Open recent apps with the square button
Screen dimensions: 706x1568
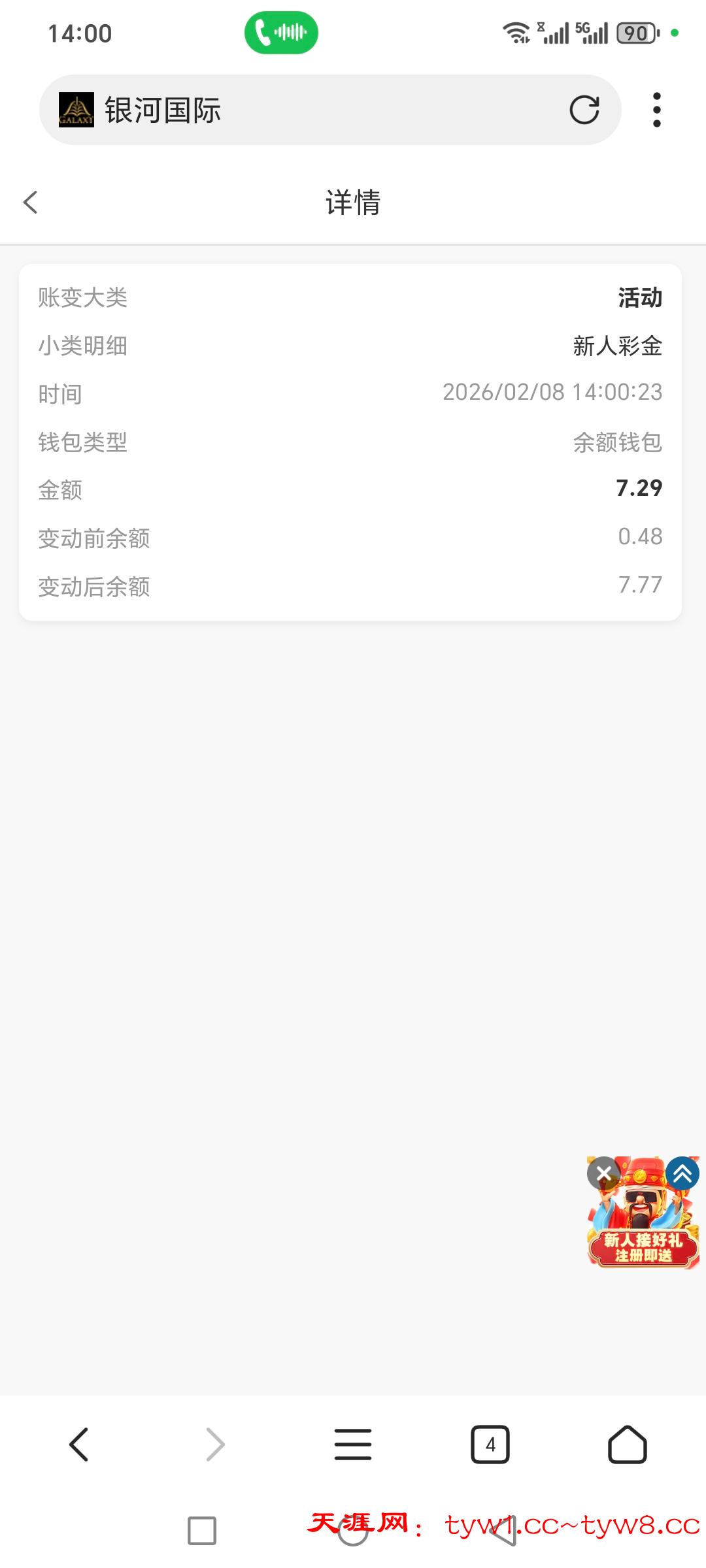202,1531
